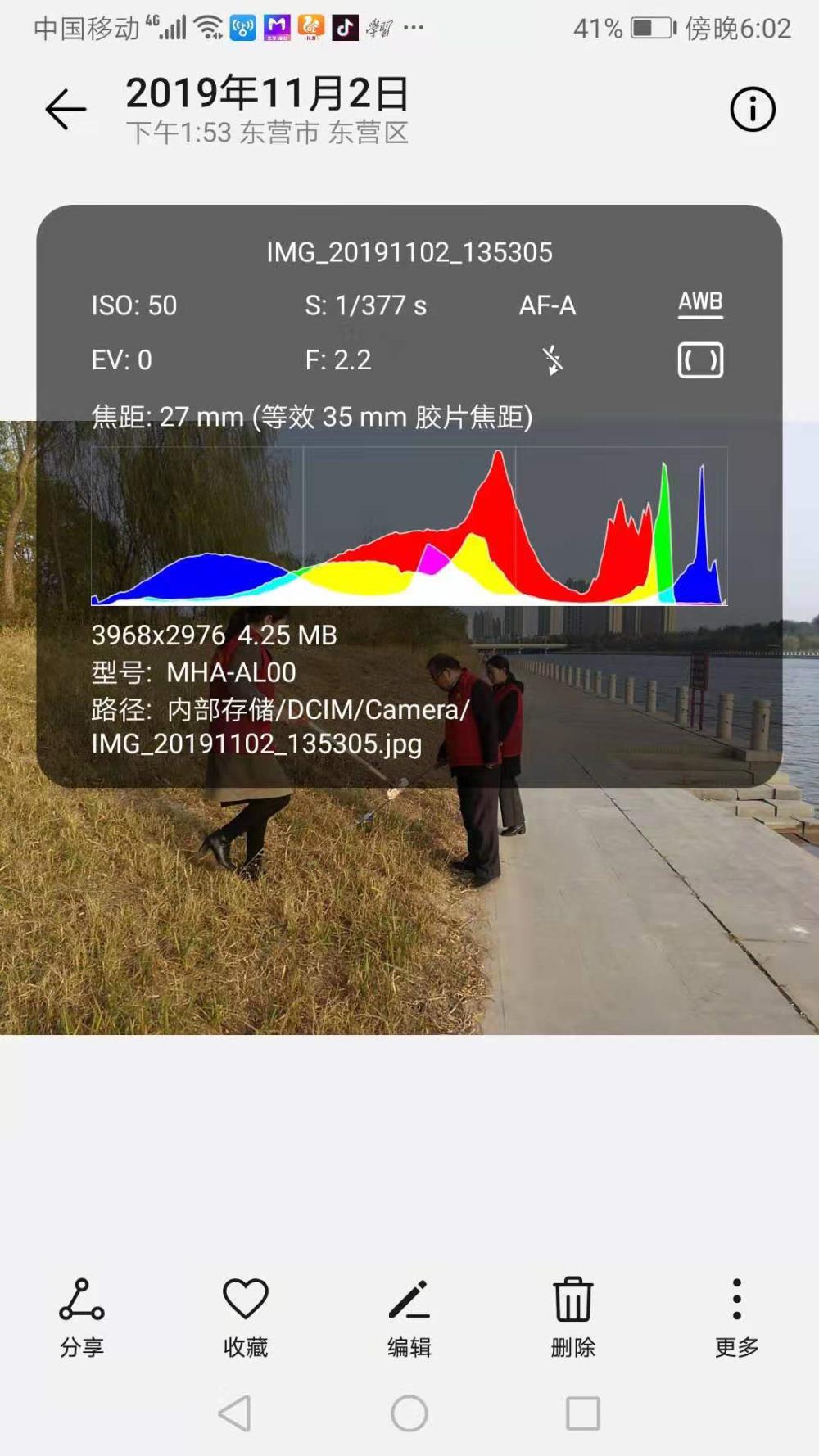Open the 更多 overflow options
This screenshot has height=1456, width=819.
[x=737, y=1318]
